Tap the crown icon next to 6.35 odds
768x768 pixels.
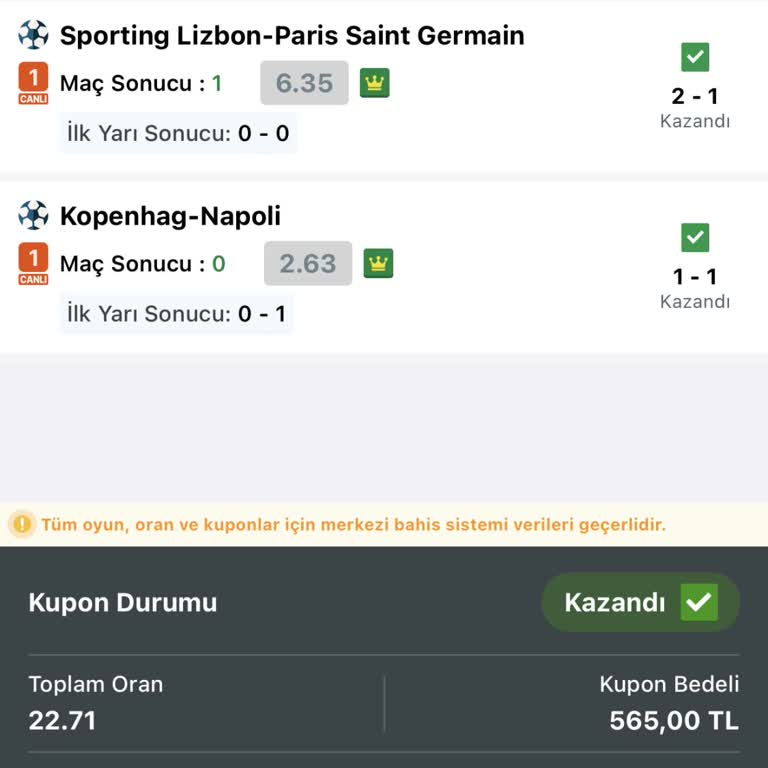pyautogui.click(x=375, y=83)
